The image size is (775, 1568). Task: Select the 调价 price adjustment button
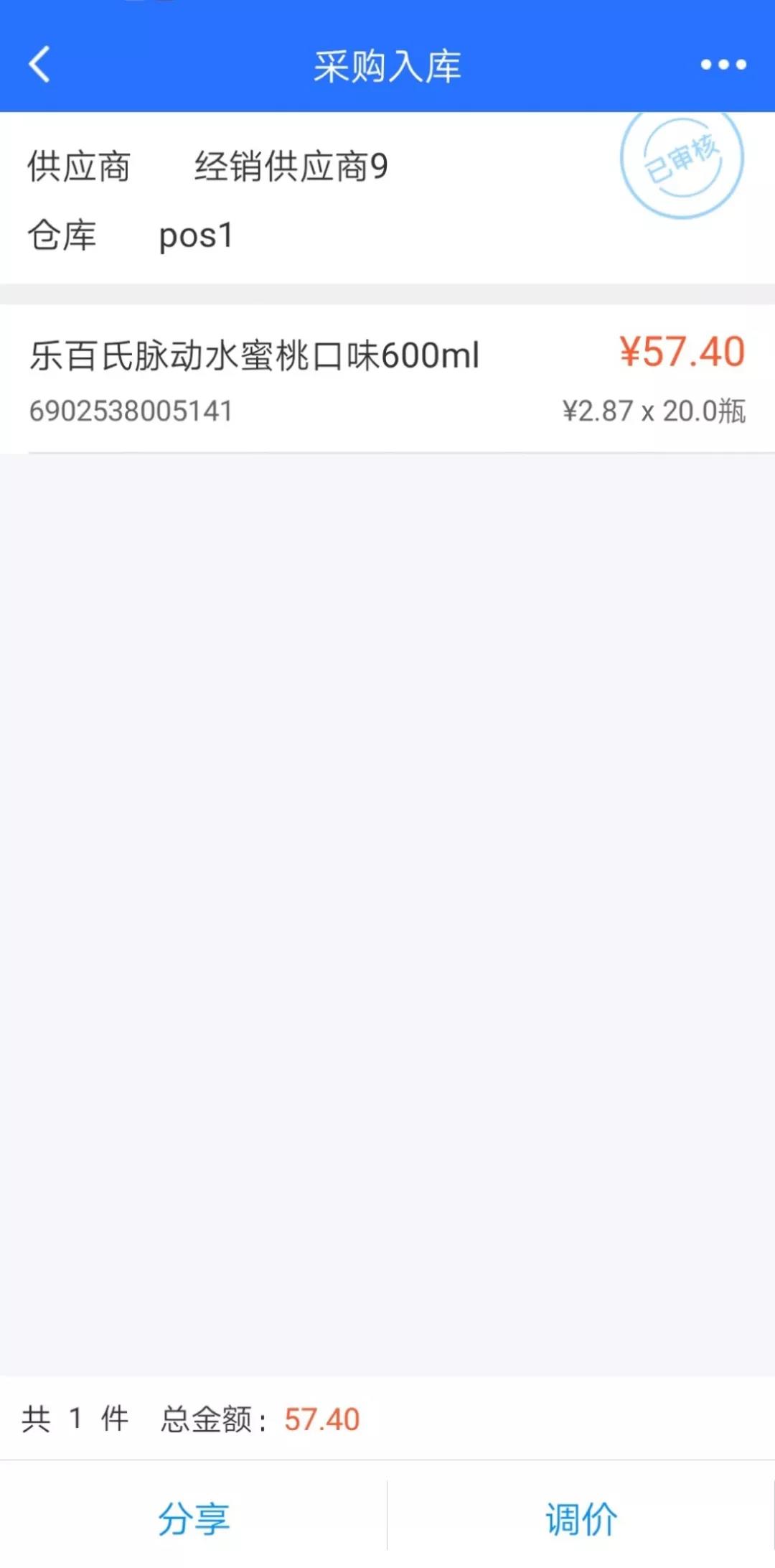tap(581, 1518)
